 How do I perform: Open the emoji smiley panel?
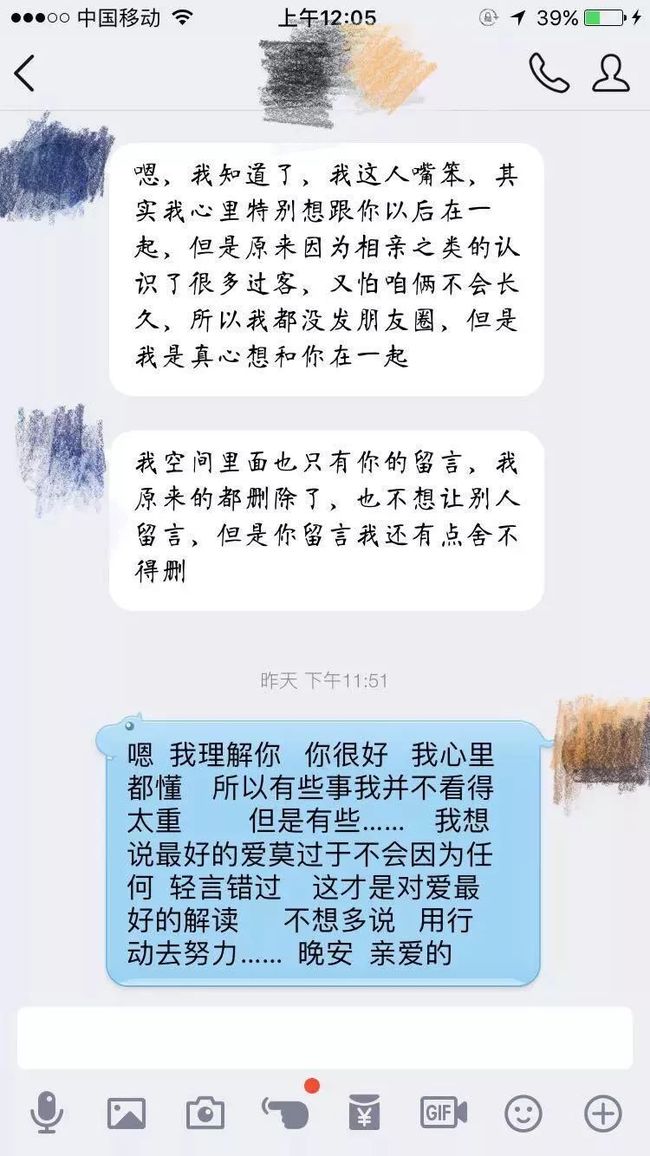523,1113
